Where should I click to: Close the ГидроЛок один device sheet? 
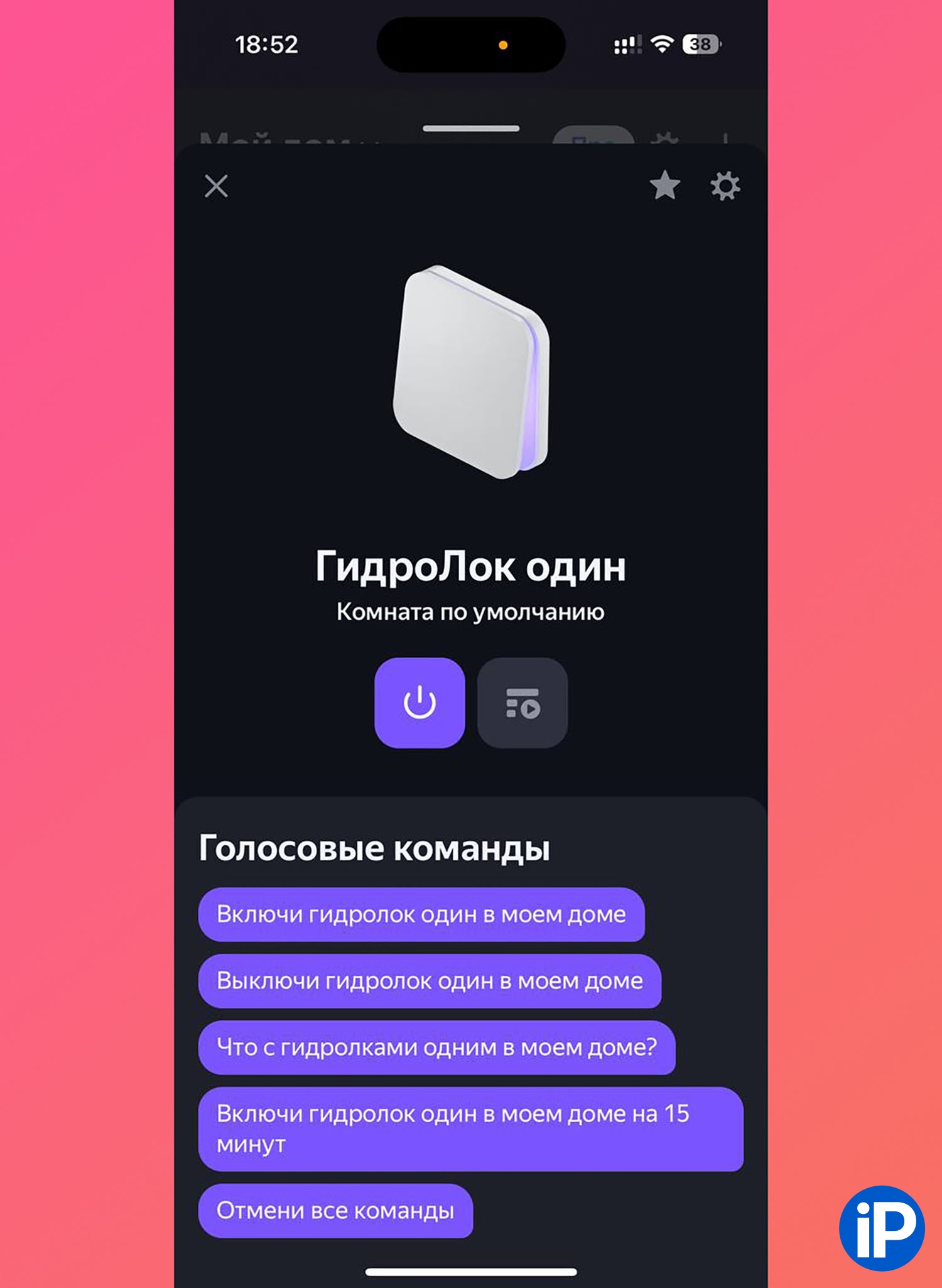coord(216,187)
